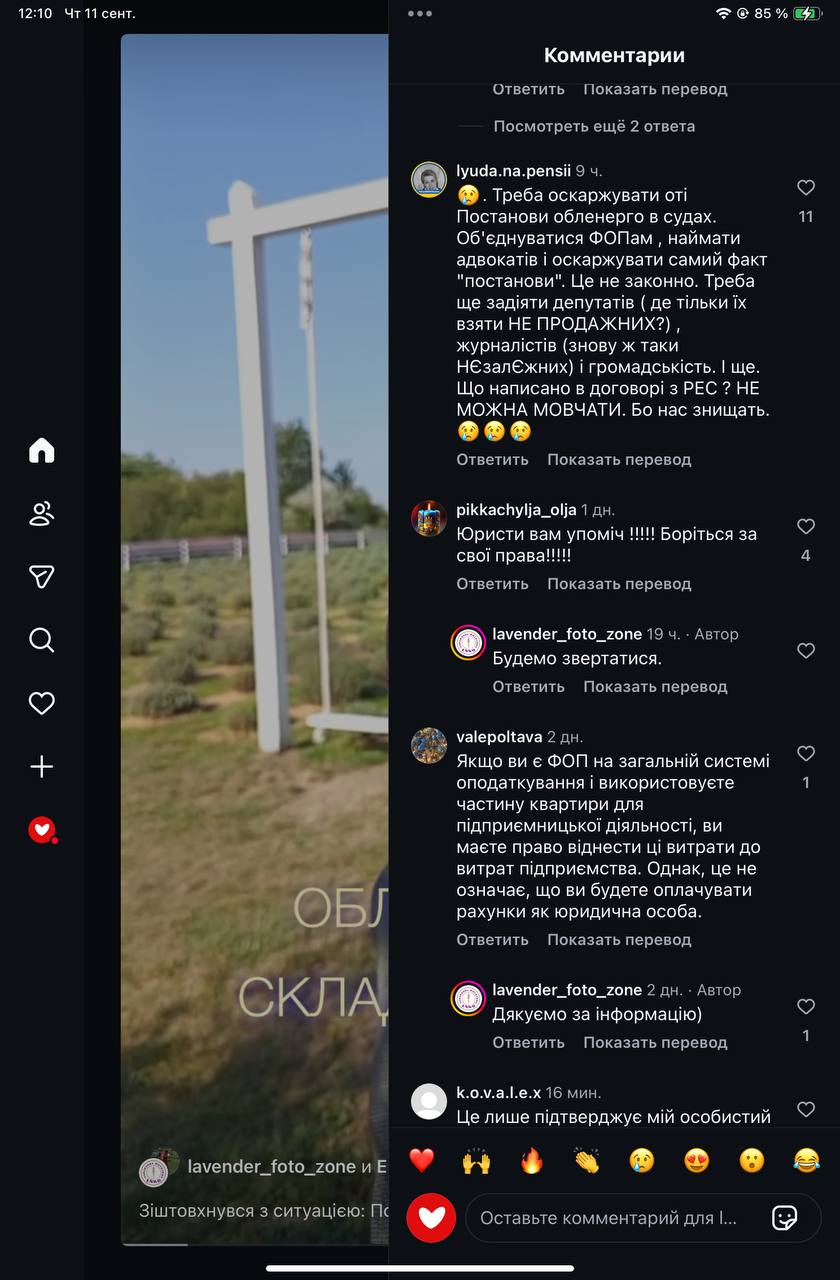Reply to author's "Будемо звертатися" comment
Image resolution: width=840 pixels, height=1280 pixels.
point(528,687)
